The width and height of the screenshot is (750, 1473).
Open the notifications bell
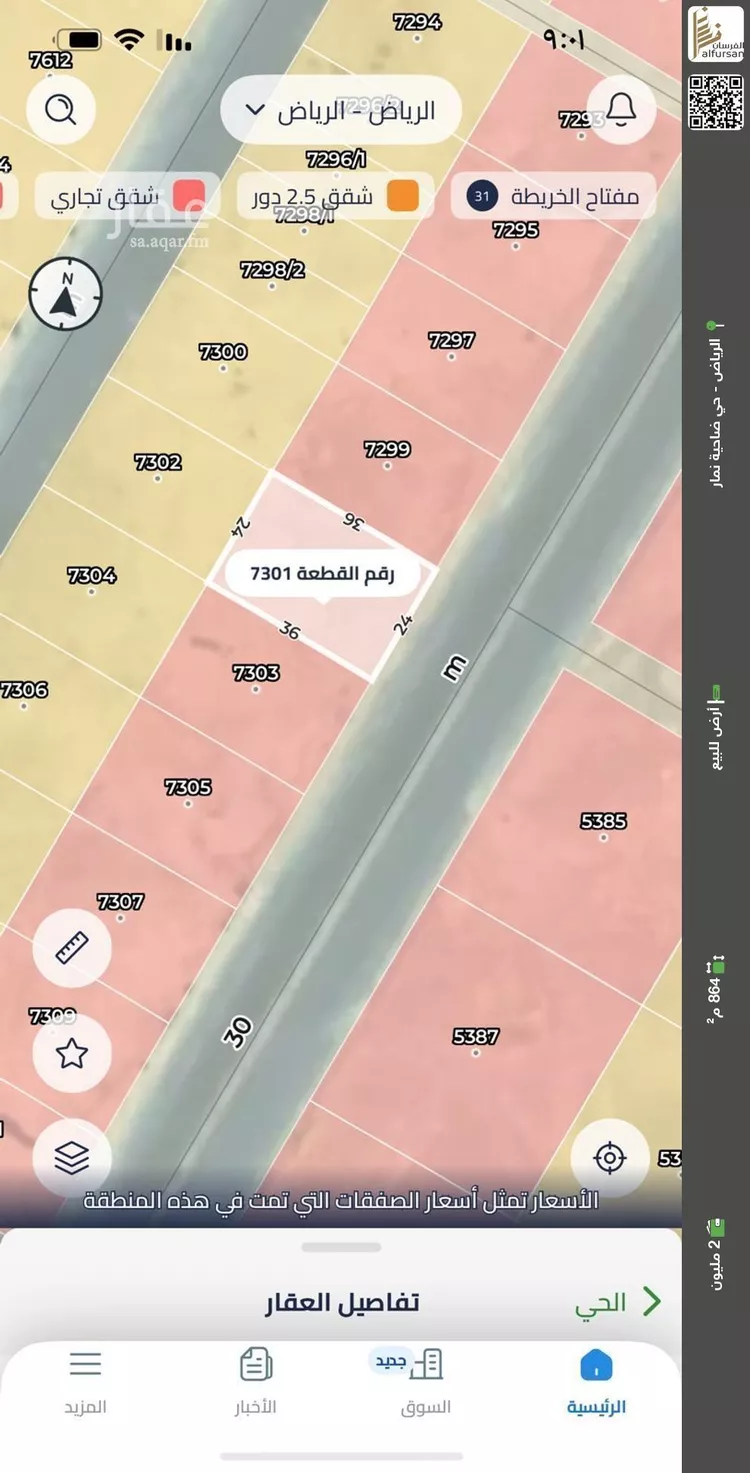point(621,110)
